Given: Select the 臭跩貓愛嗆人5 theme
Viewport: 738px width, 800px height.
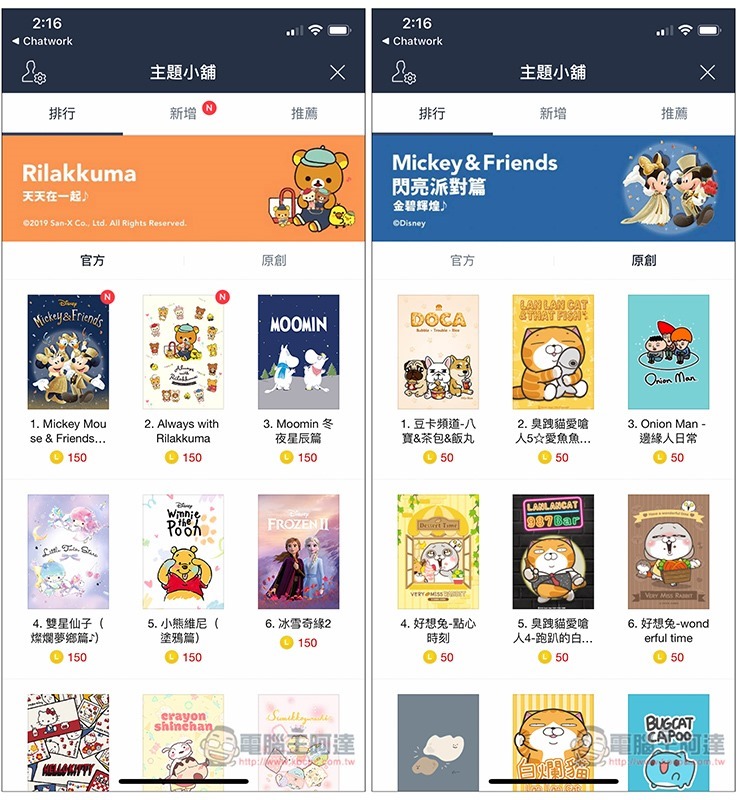Looking at the screenshot, I should [553, 351].
